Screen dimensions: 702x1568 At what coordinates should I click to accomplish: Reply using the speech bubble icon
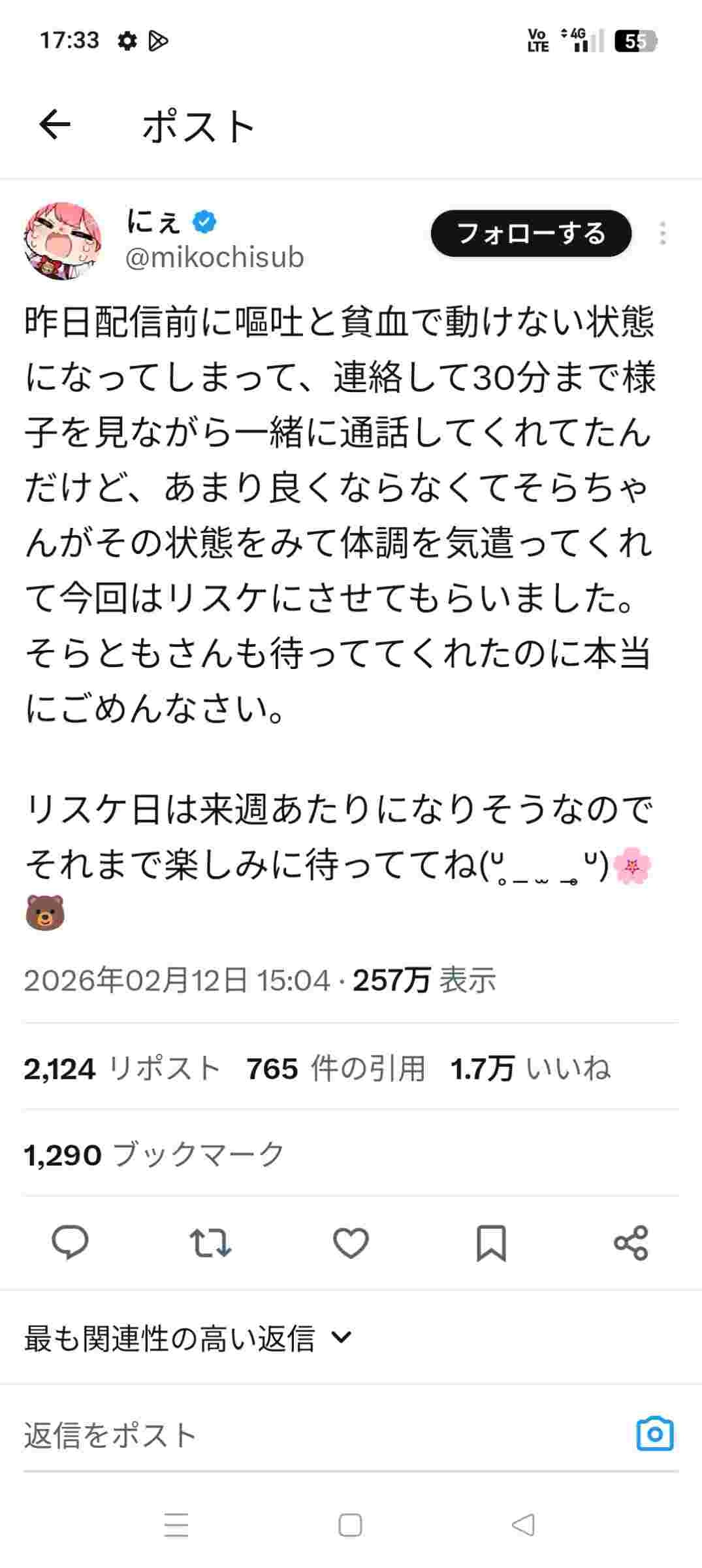(x=70, y=1243)
